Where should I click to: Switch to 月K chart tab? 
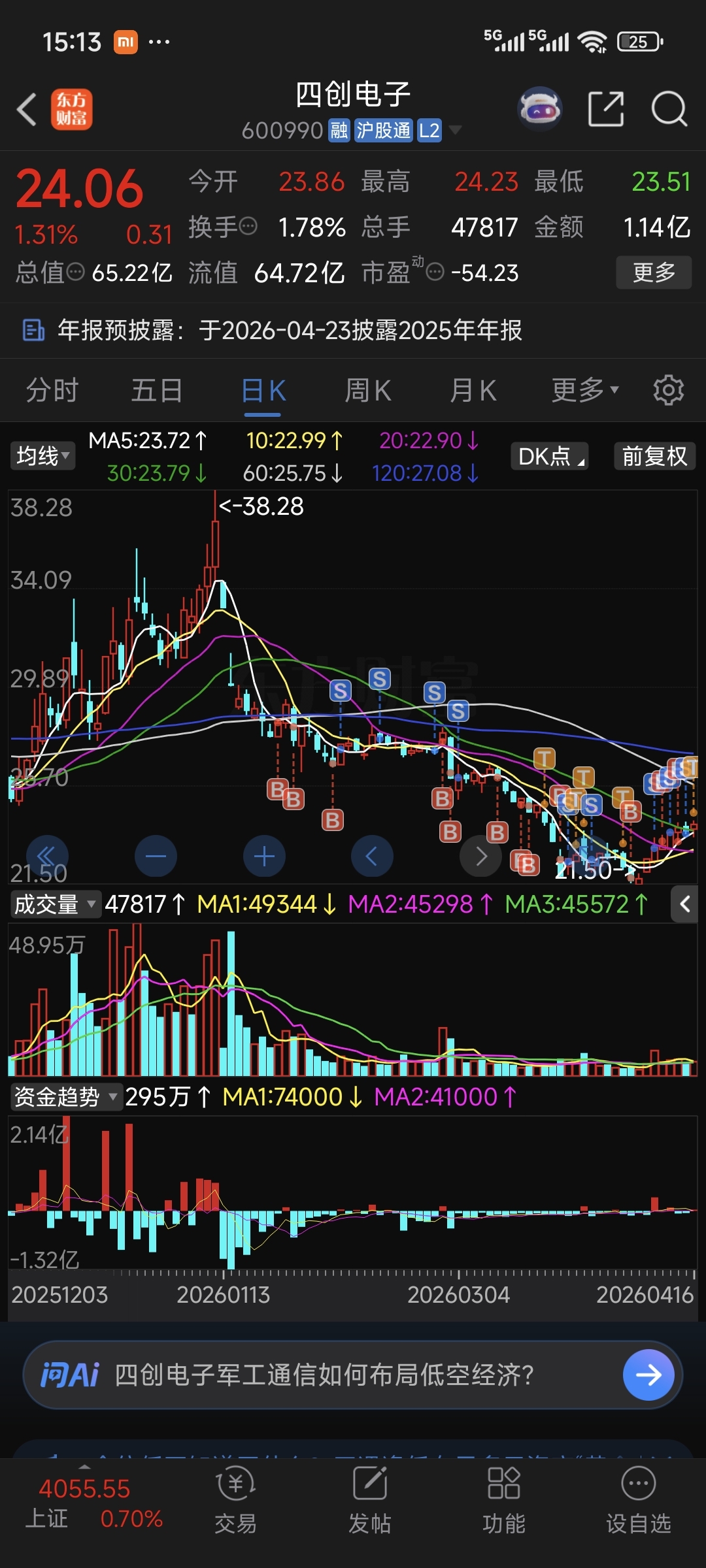point(473,391)
